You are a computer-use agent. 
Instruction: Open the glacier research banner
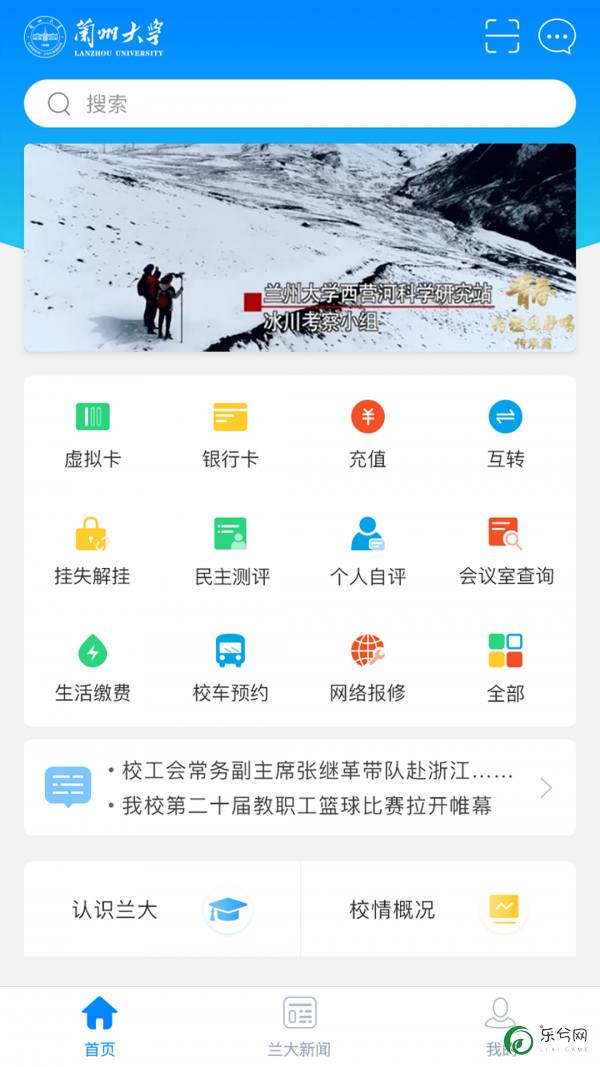300,248
